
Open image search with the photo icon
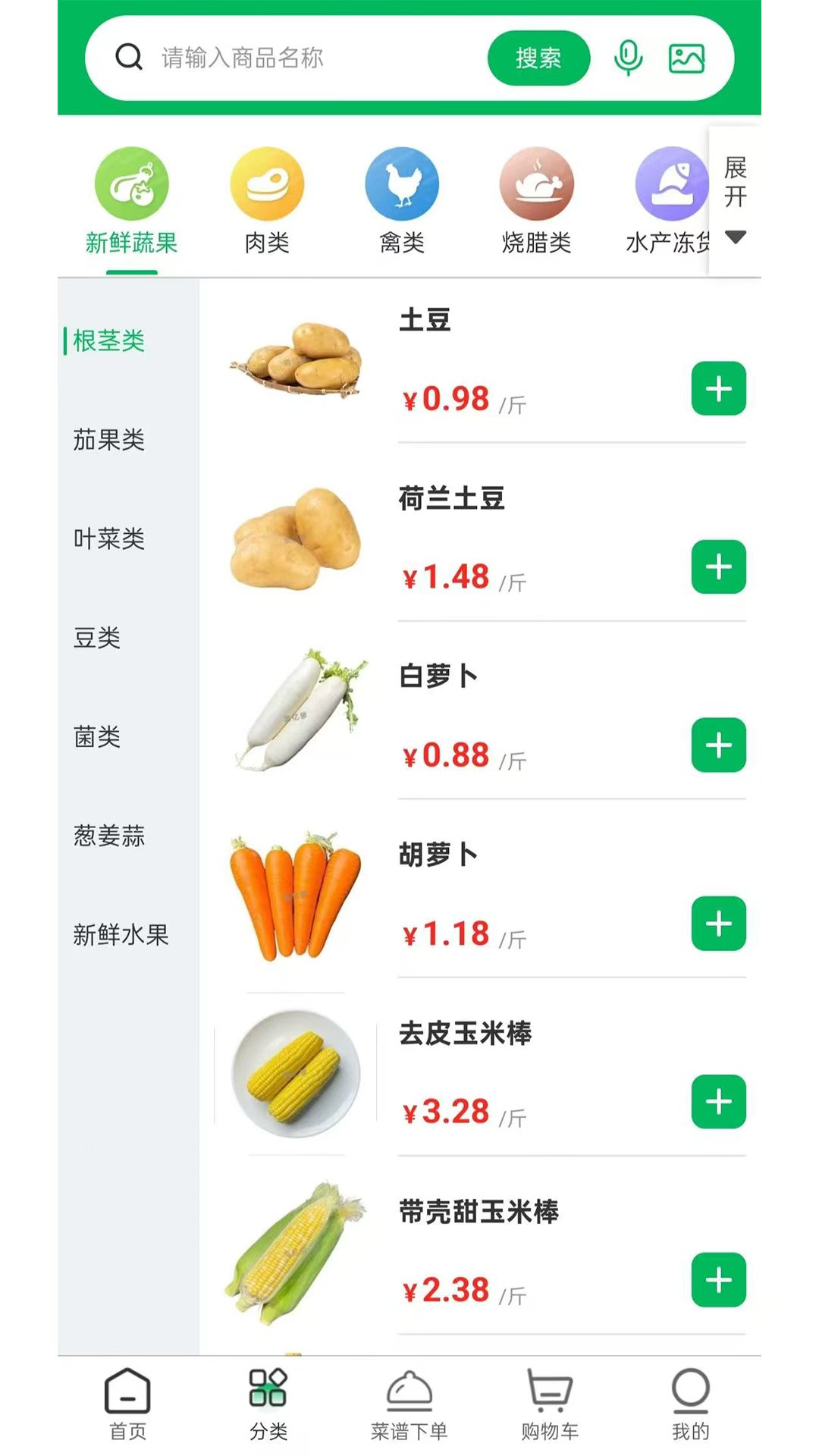tap(686, 58)
